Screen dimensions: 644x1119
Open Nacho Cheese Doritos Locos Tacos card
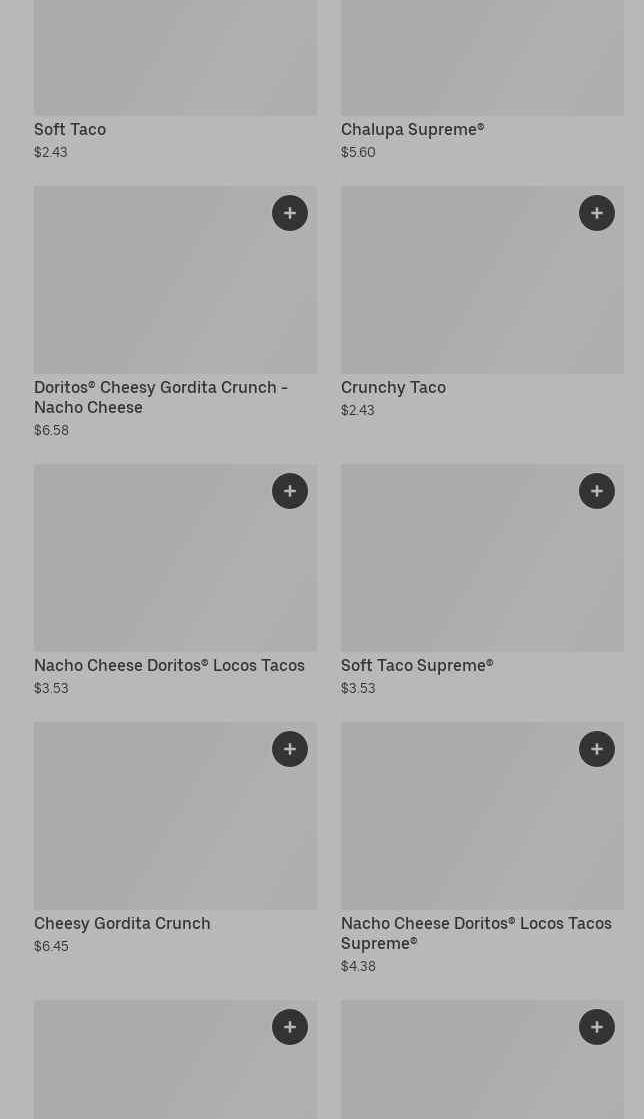pos(169,665)
